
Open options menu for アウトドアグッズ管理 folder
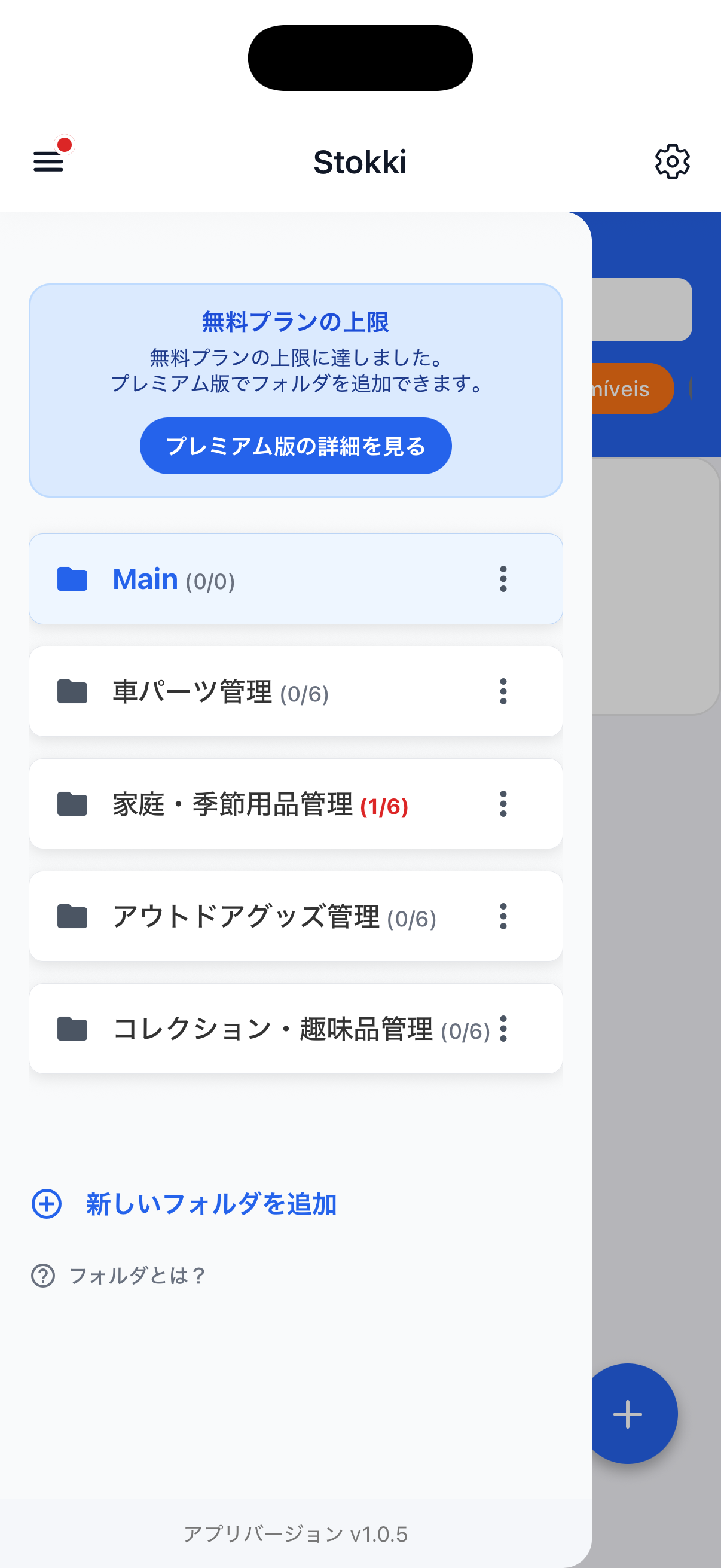click(x=503, y=916)
